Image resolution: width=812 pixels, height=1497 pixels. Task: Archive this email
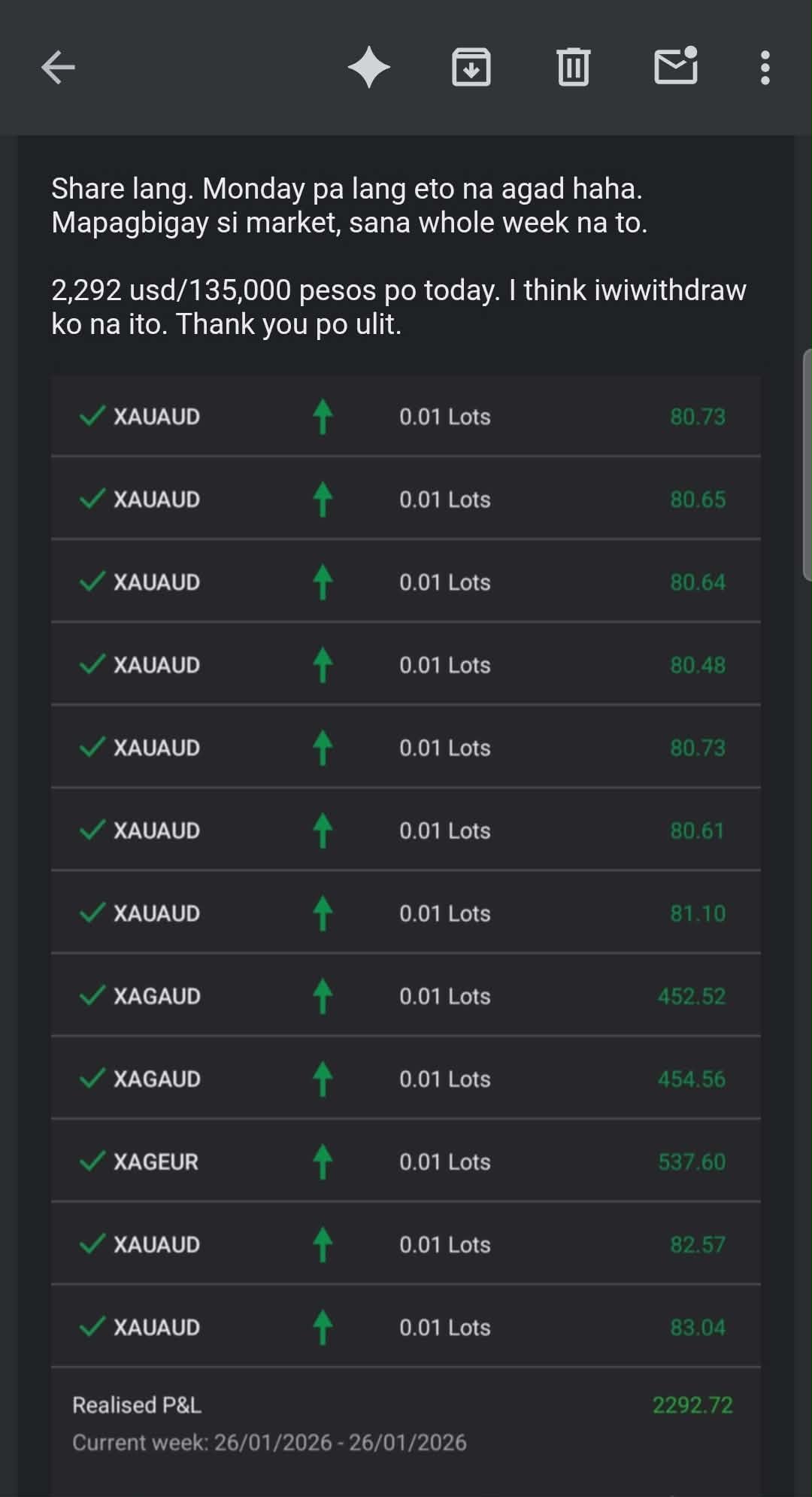[x=471, y=68]
